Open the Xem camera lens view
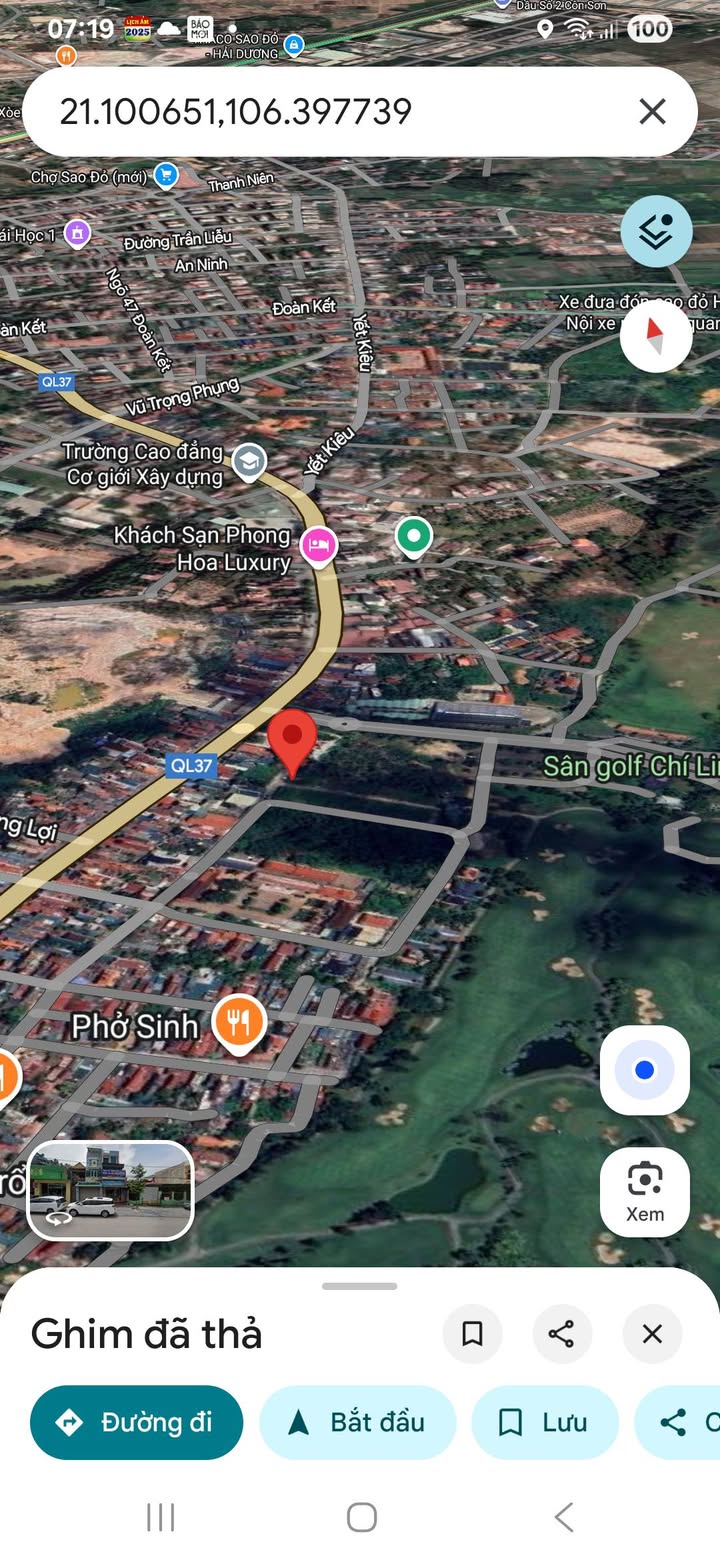The width and height of the screenshot is (720, 1560). point(645,1190)
